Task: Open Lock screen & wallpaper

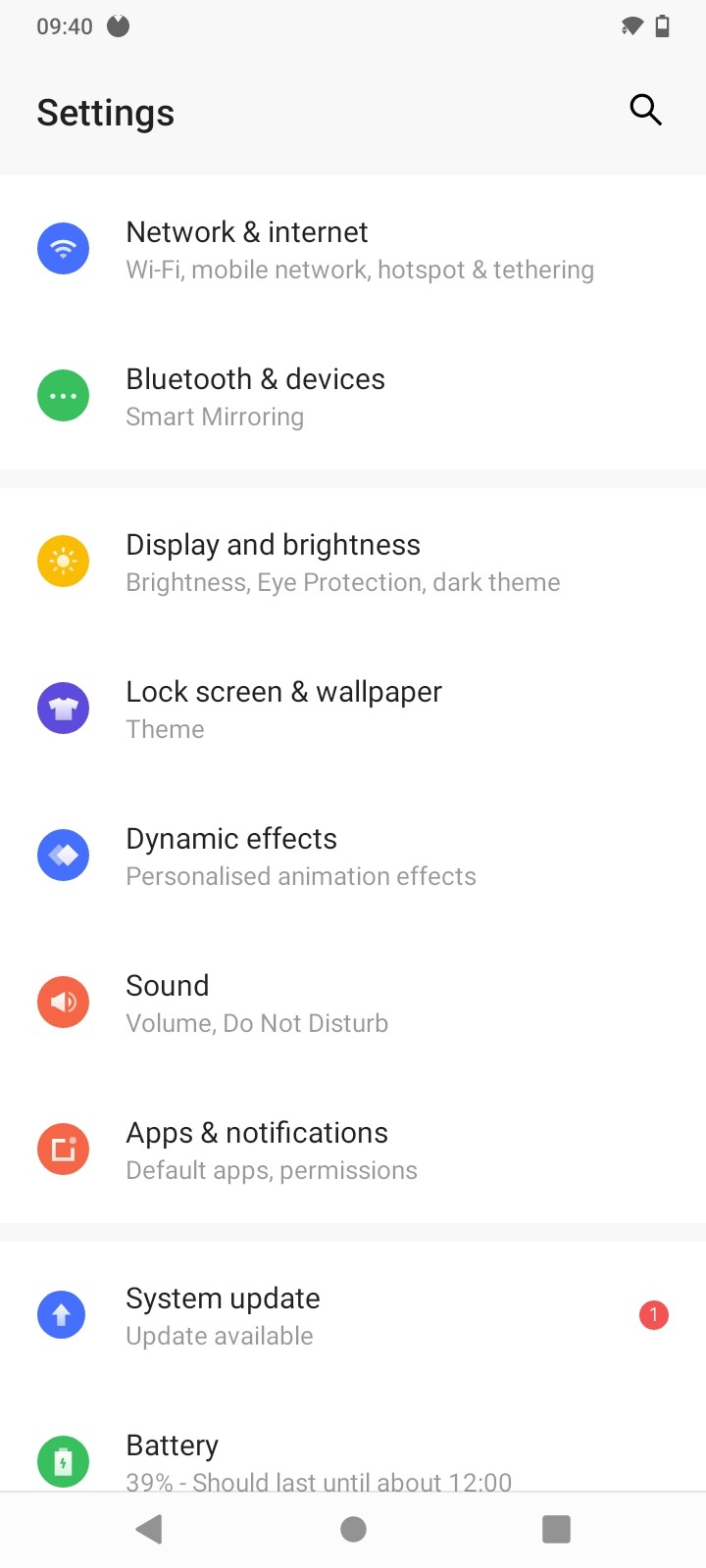Action: click(x=353, y=709)
